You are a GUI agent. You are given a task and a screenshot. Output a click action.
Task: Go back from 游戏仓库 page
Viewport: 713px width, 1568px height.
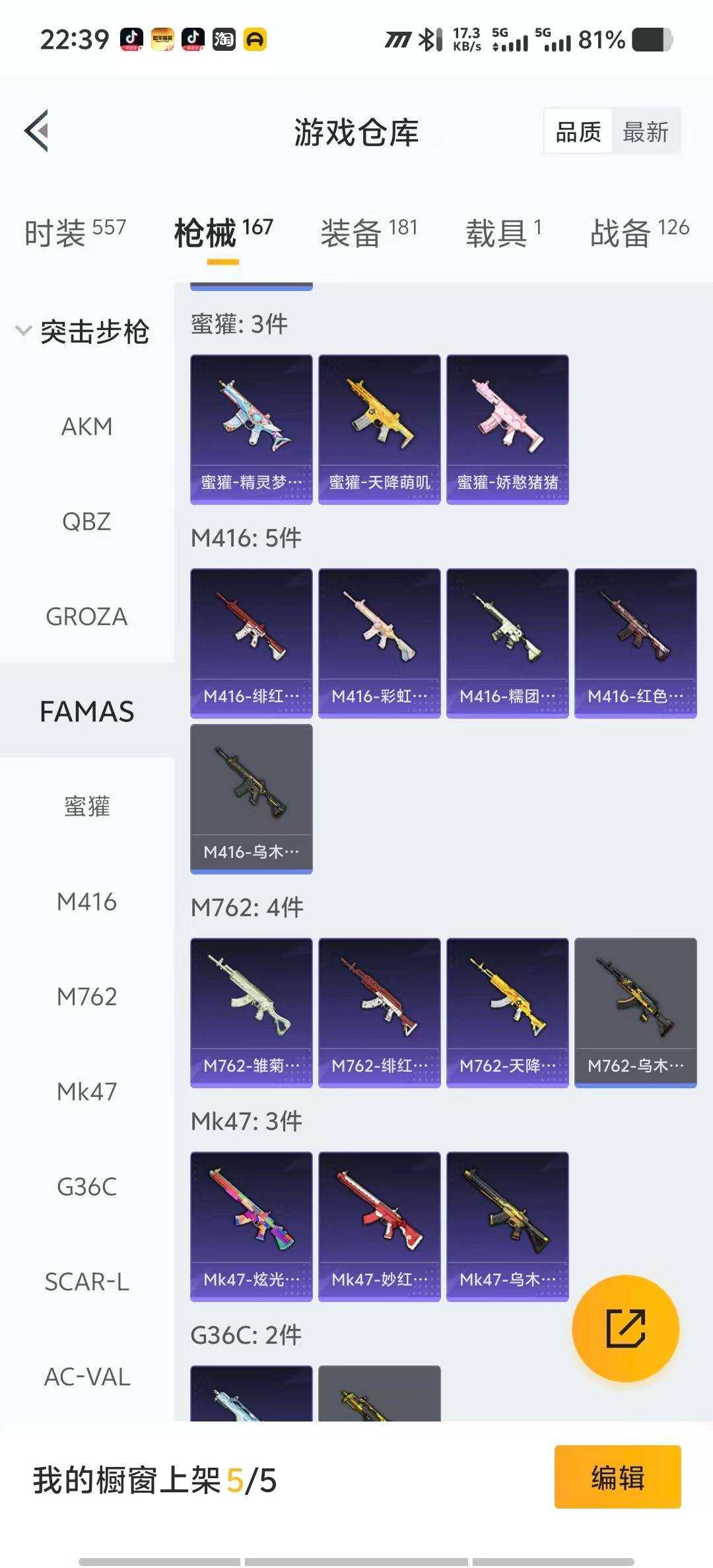(x=37, y=131)
